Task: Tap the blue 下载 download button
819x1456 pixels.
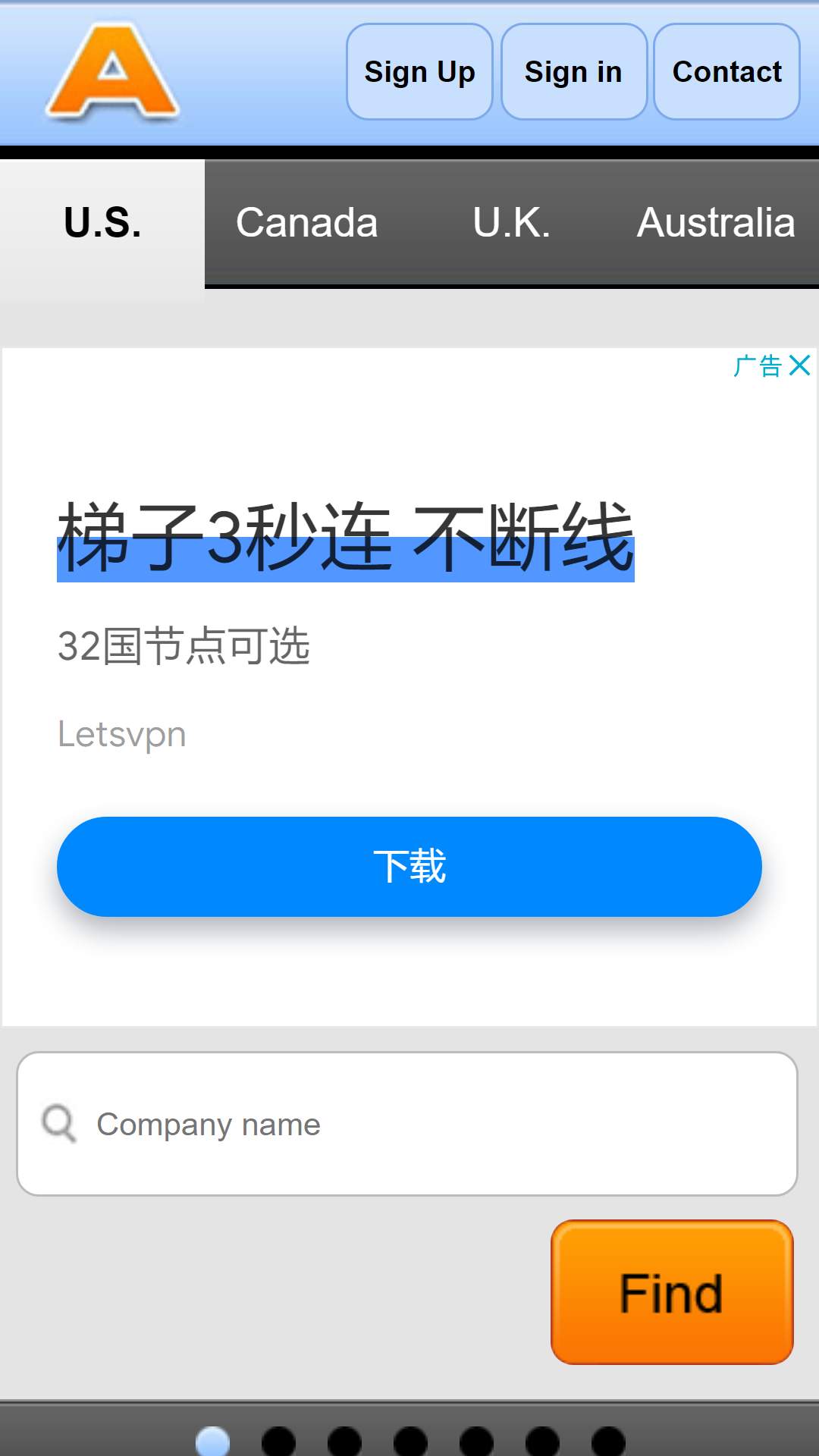Action: [x=409, y=866]
